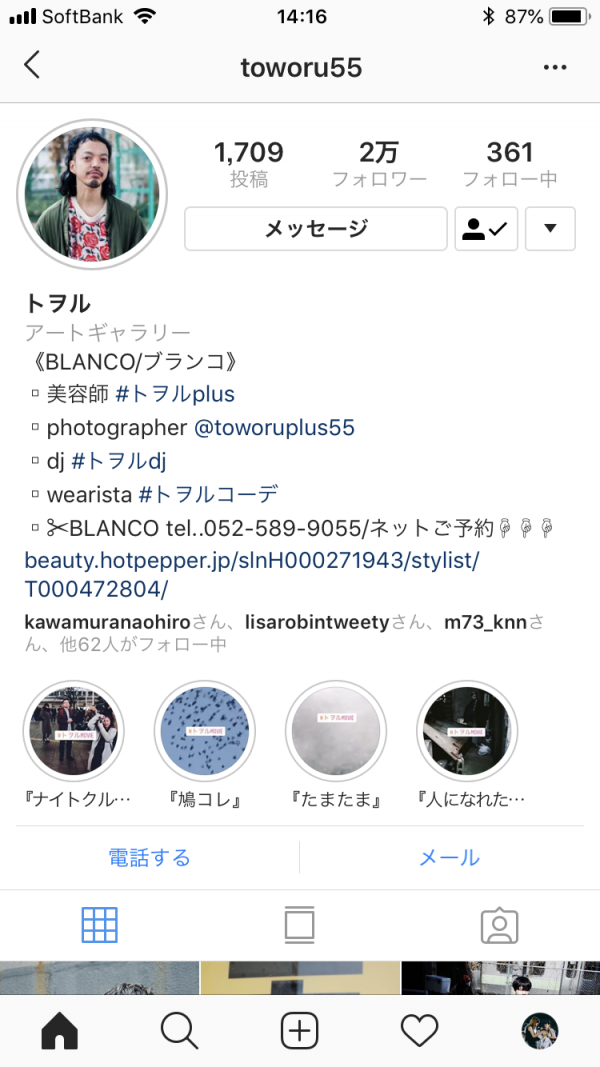
Task: Open hashtag #トヲルplus
Action: 175,394
